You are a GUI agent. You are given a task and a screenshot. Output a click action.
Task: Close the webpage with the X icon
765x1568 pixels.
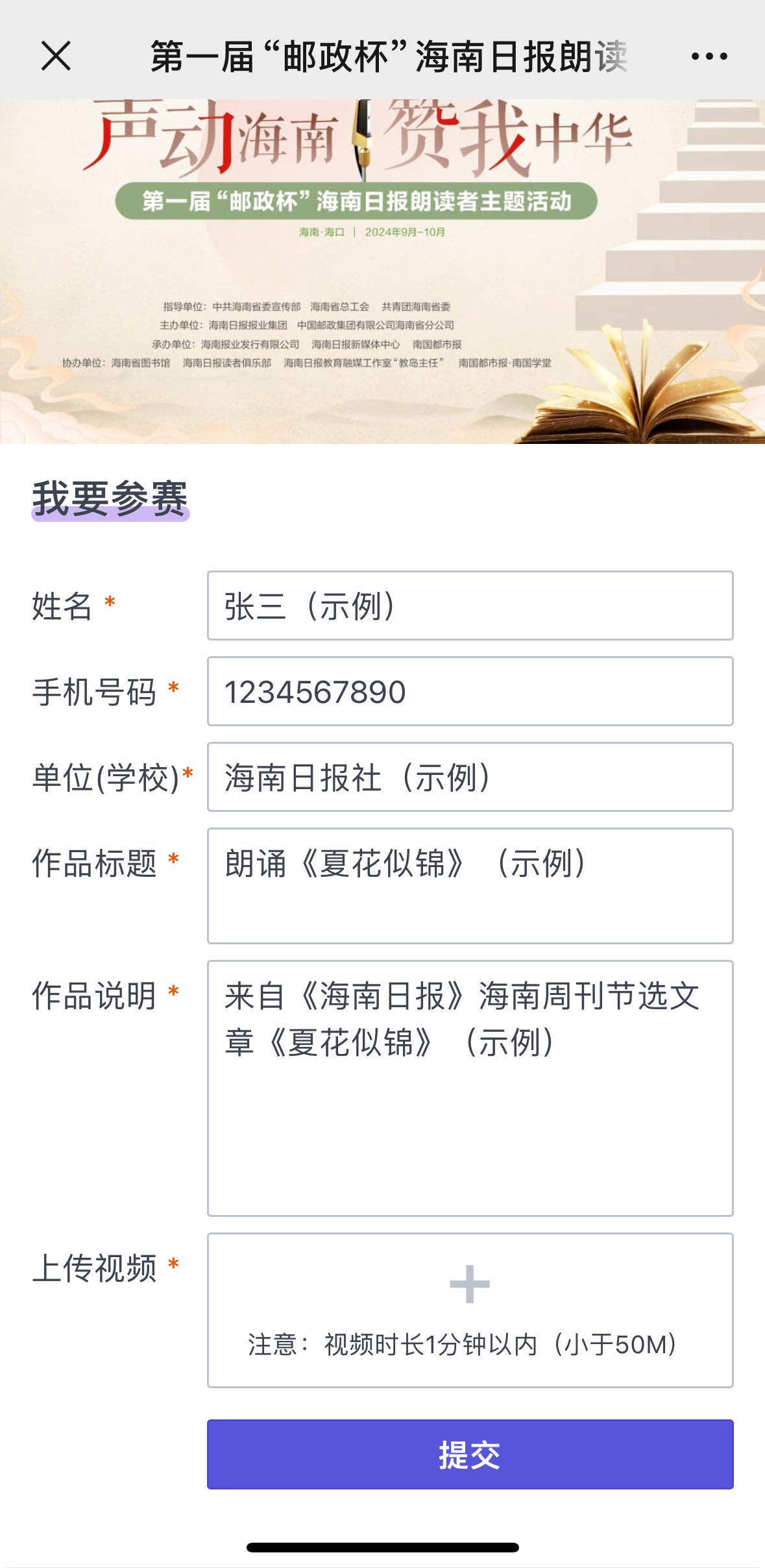(x=56, y=56)
